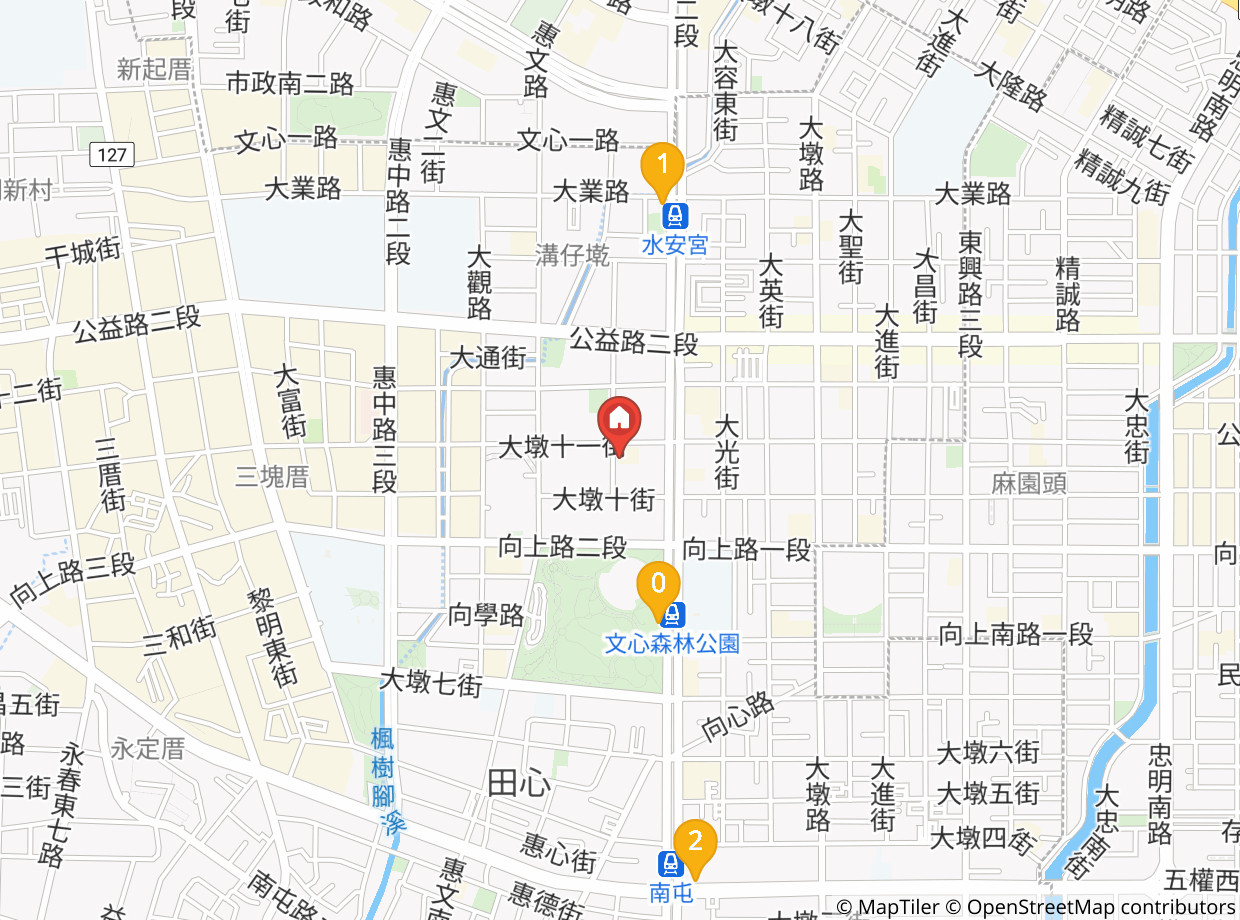Open the MapTiler attribution link

pyautogui.click(x=887, y=907)
